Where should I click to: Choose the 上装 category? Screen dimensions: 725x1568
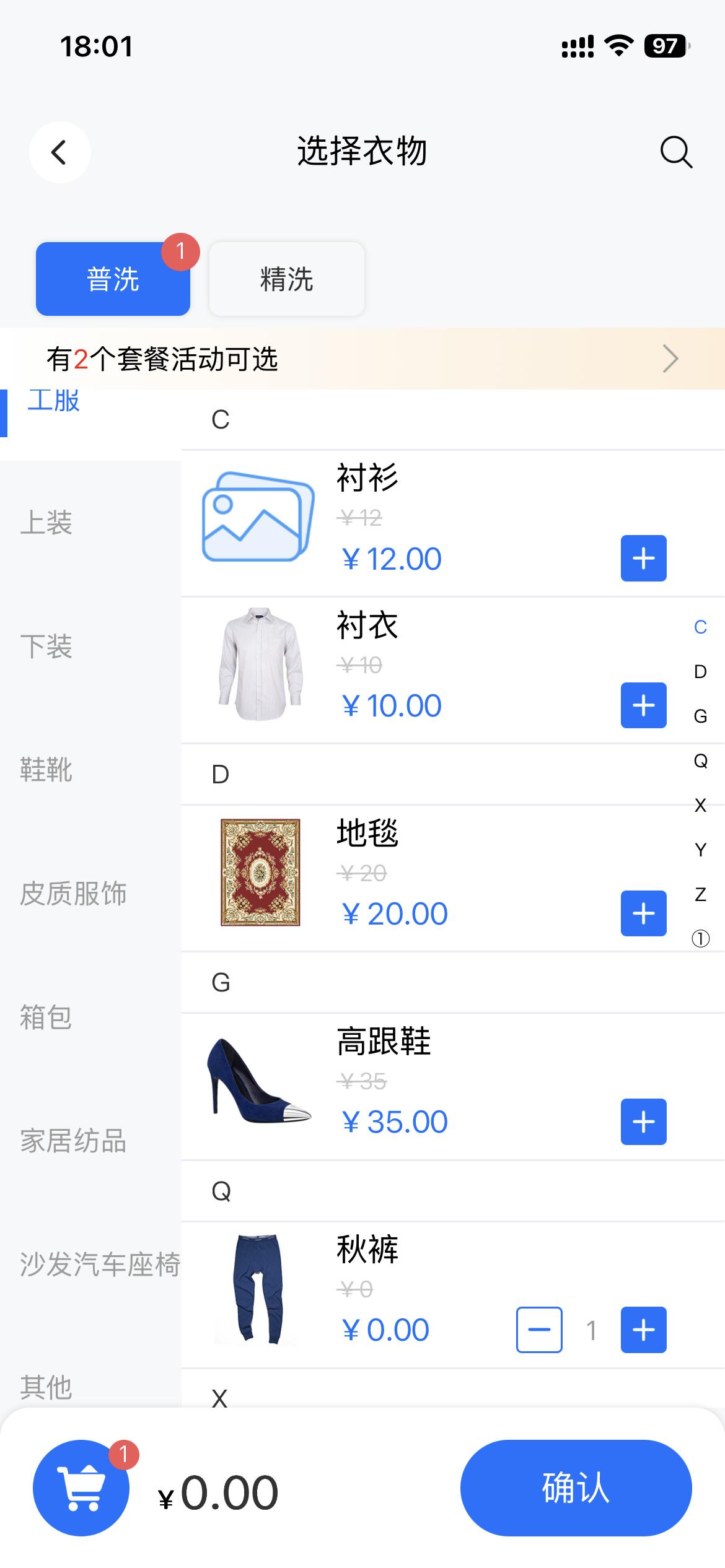[x=46, y=523]
